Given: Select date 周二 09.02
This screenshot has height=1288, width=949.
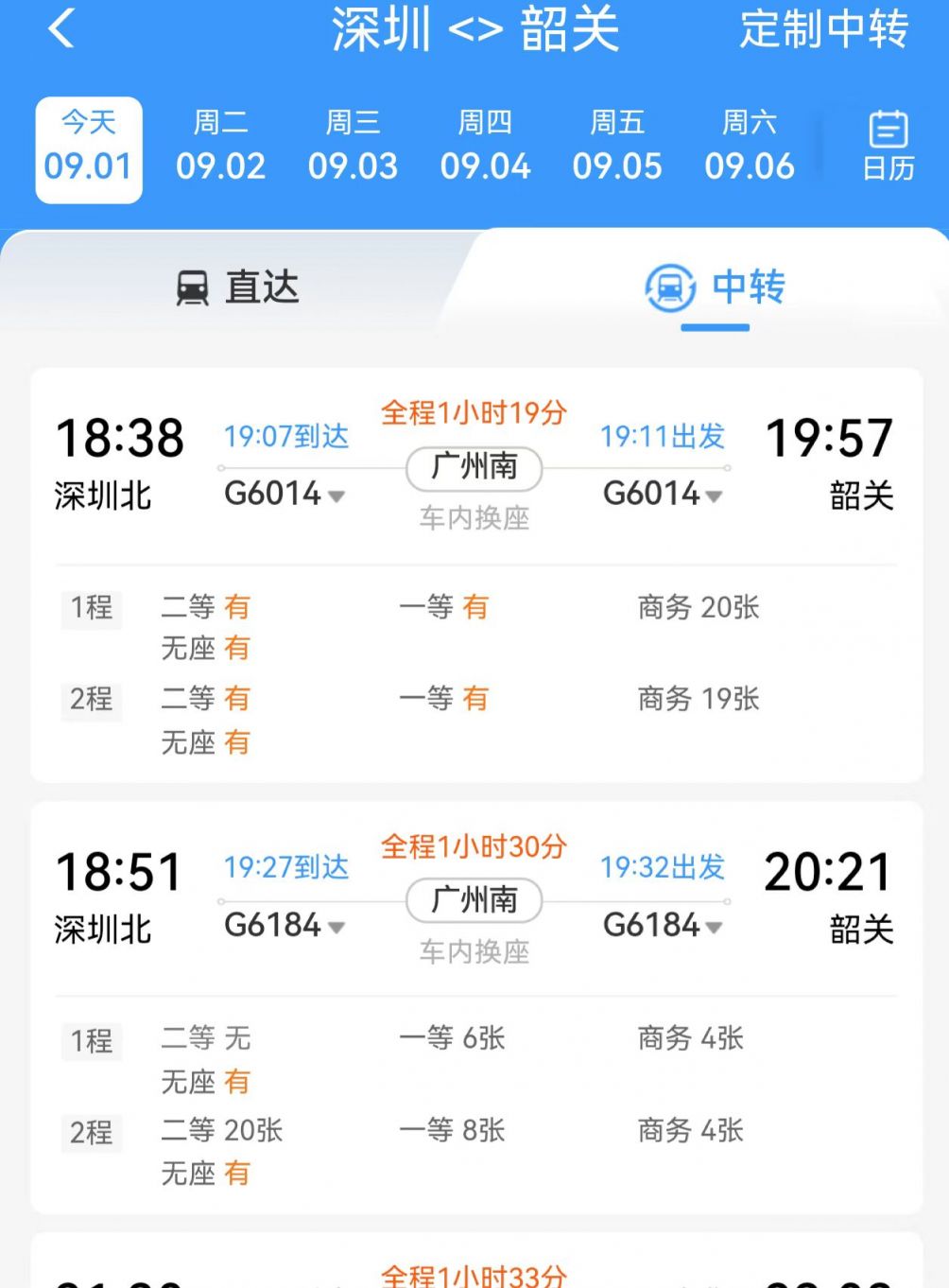Looking at the screenshot, I should pos(220,148).
